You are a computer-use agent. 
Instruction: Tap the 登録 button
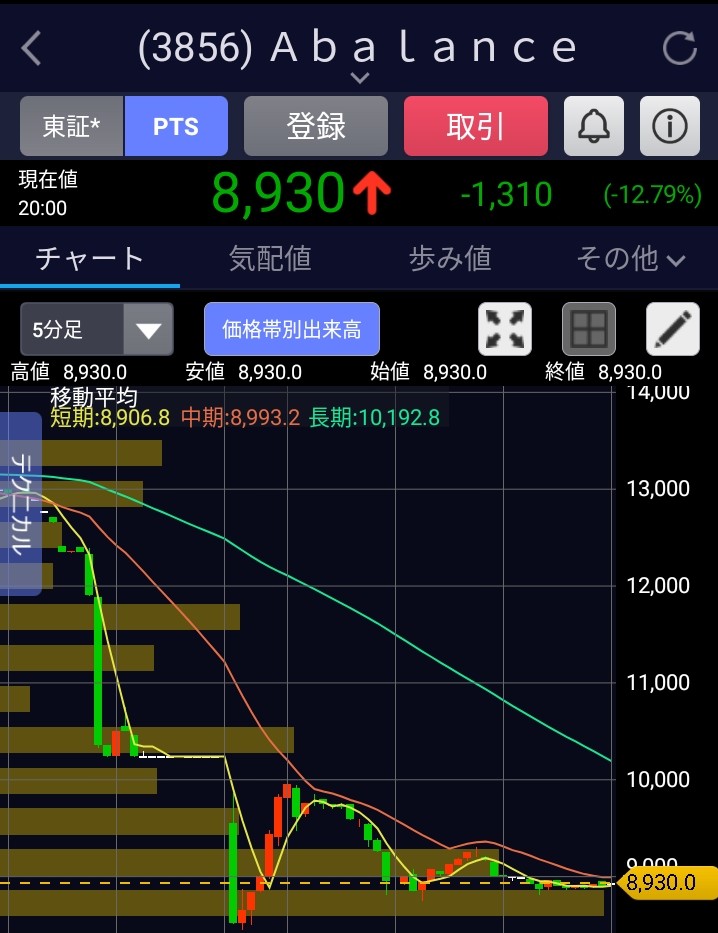pyautogui.click(x=315, y=127)
